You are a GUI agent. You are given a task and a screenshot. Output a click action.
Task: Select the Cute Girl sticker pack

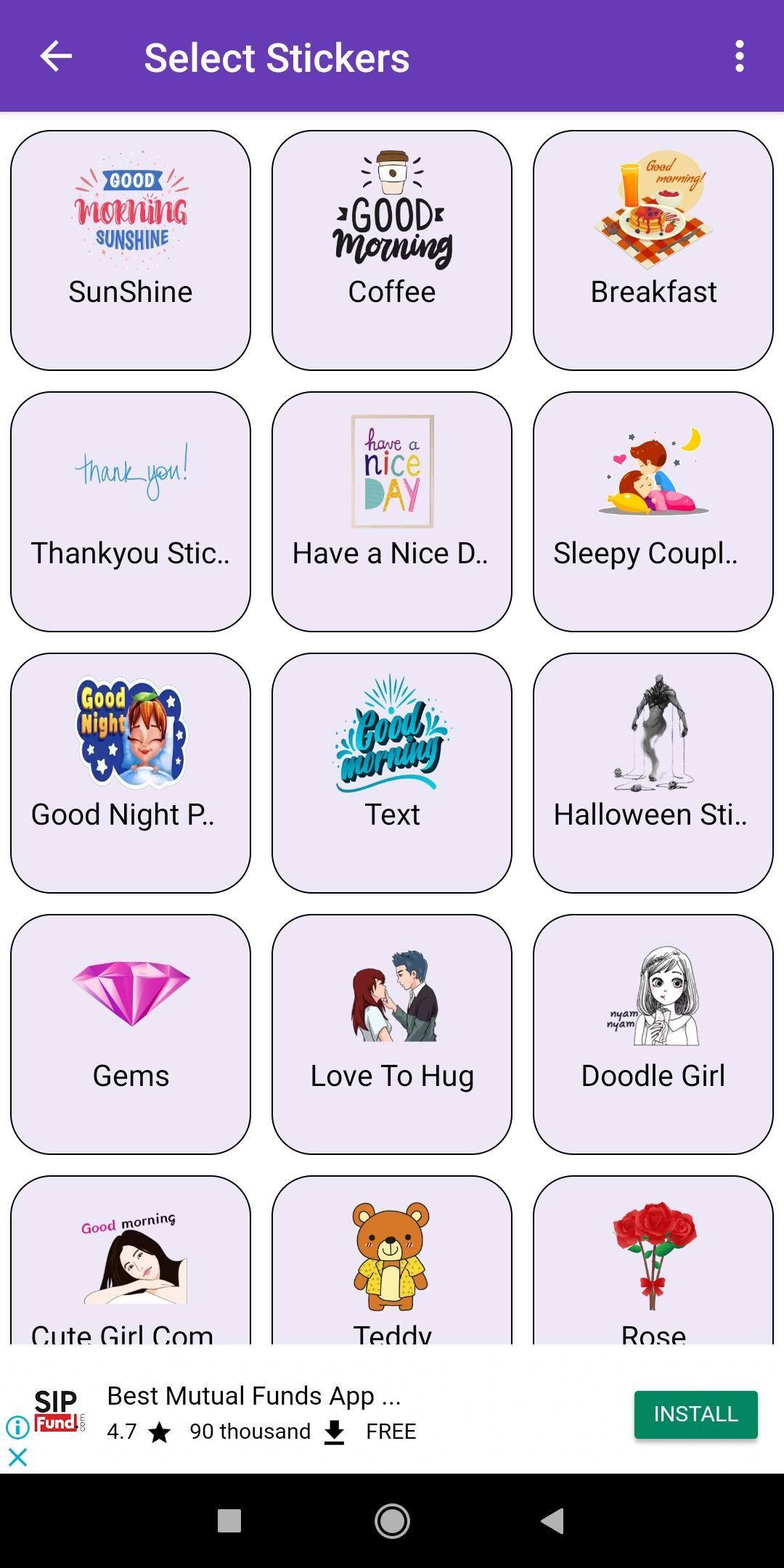131,1263
